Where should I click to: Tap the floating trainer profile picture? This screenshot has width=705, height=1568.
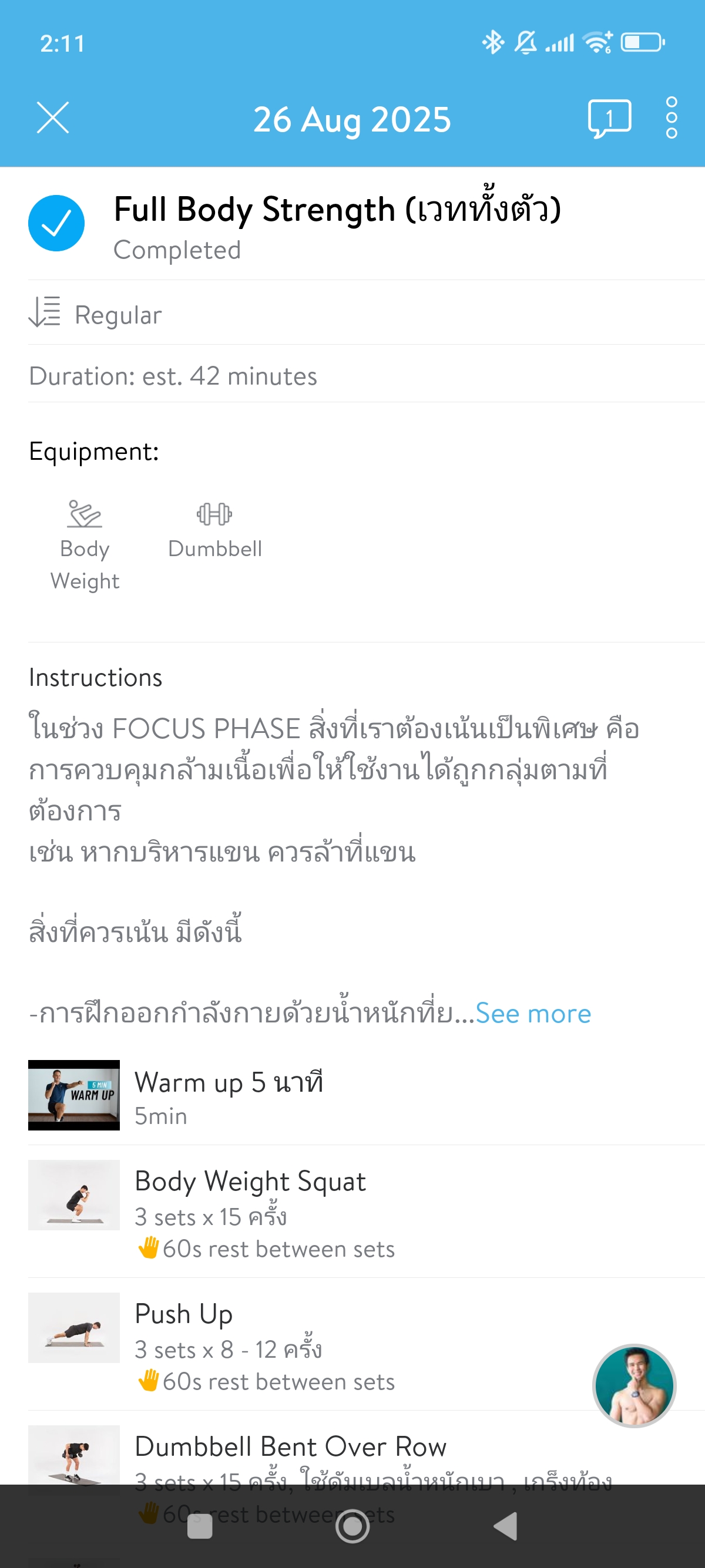pyautogui.click(x=634, y=1385)
